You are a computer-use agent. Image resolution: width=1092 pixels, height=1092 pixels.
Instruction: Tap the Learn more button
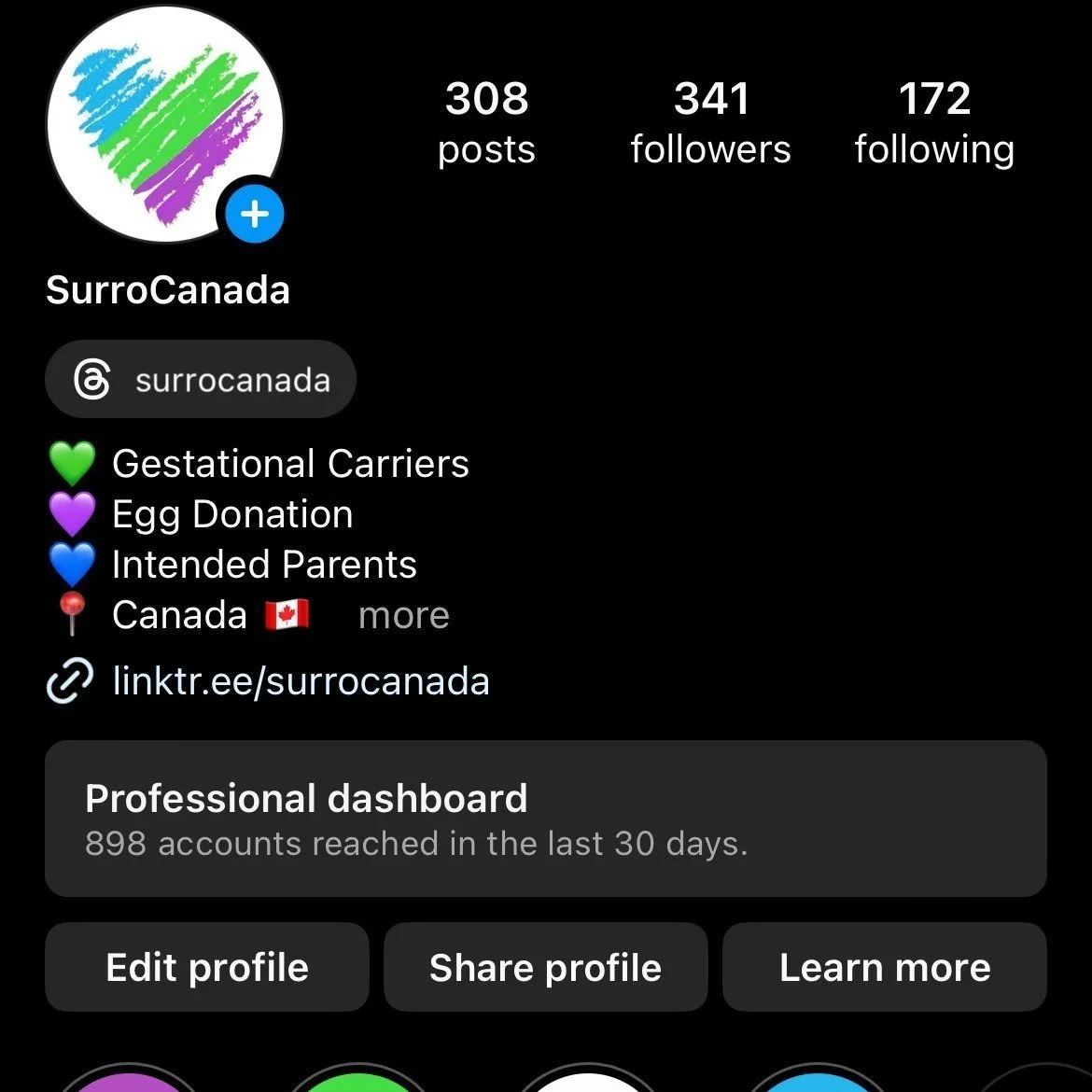pos(885,968)
